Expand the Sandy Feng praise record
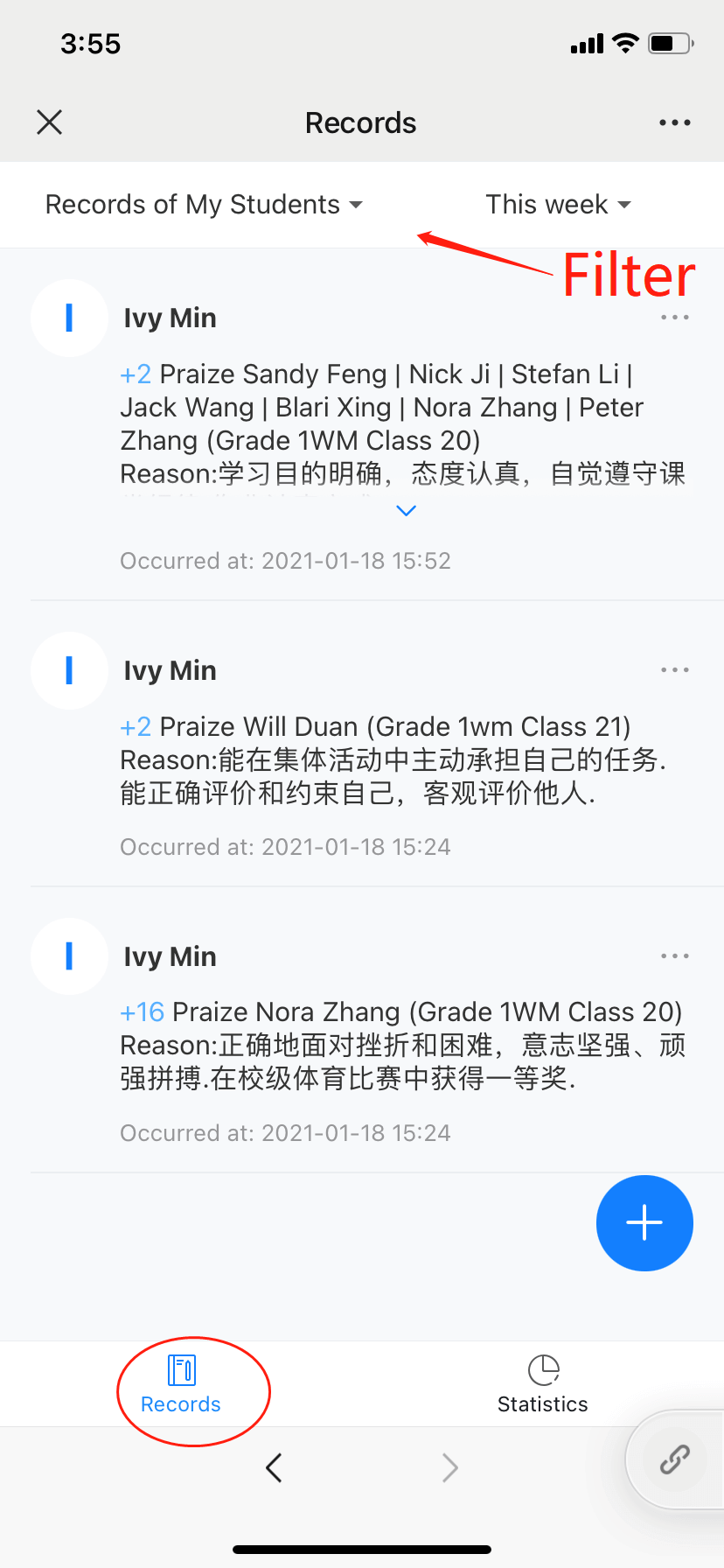The height and width of the screenshot is (1568, 724). point(406,511)
